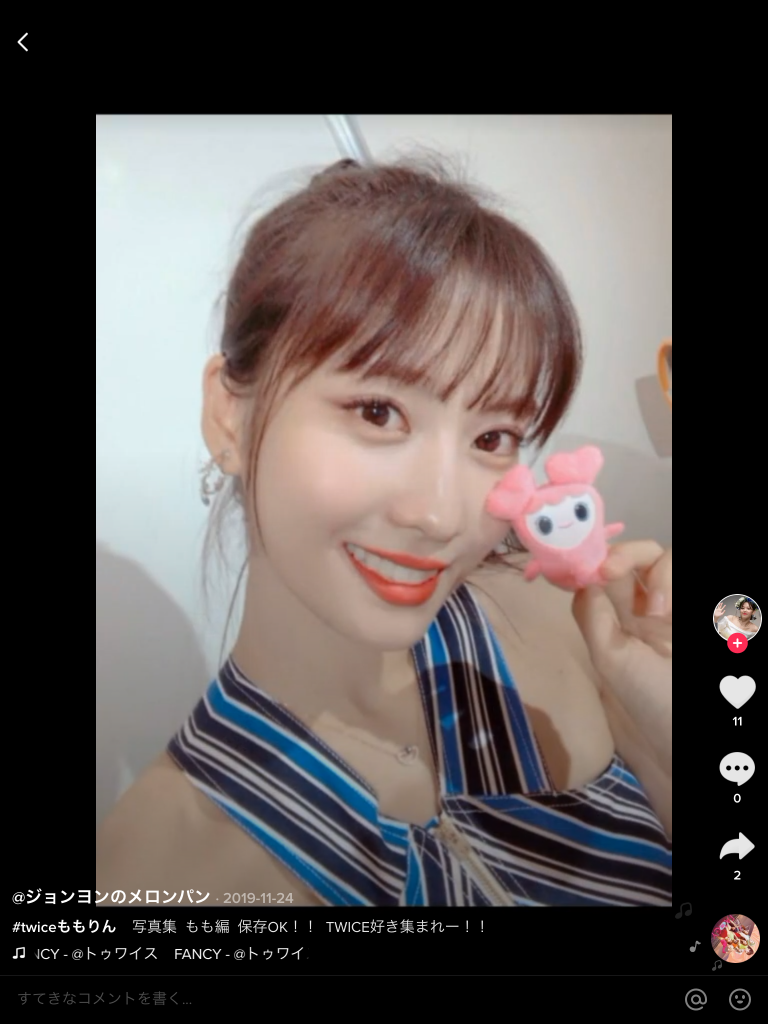Follow creator via the red plus badge
The height and width of the screenshot is (1024, 768).
tap(737, 643)
